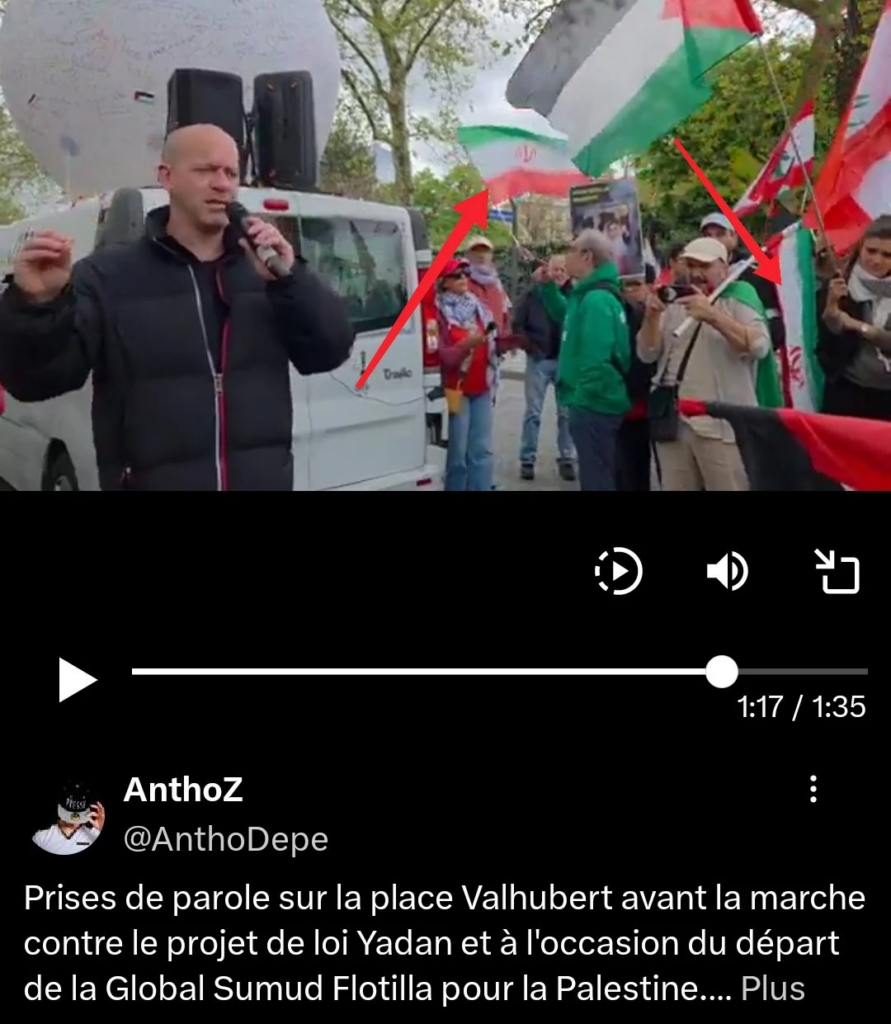Open playback speed options
Screen dimensions: 891x1024
point(618,572)
